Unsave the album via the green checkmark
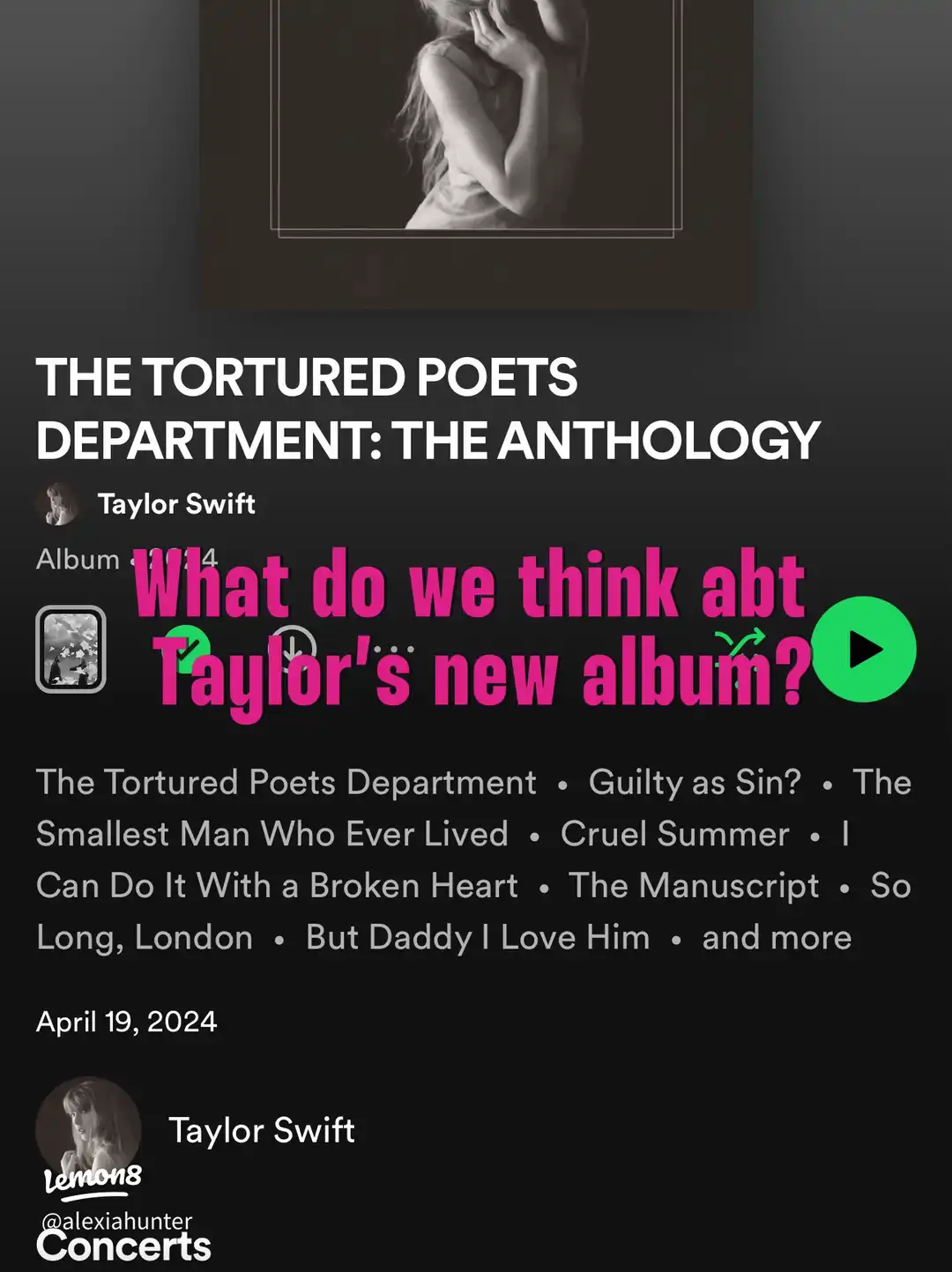This screenshot has width=952, height=1272. click(x=186, y=650)
